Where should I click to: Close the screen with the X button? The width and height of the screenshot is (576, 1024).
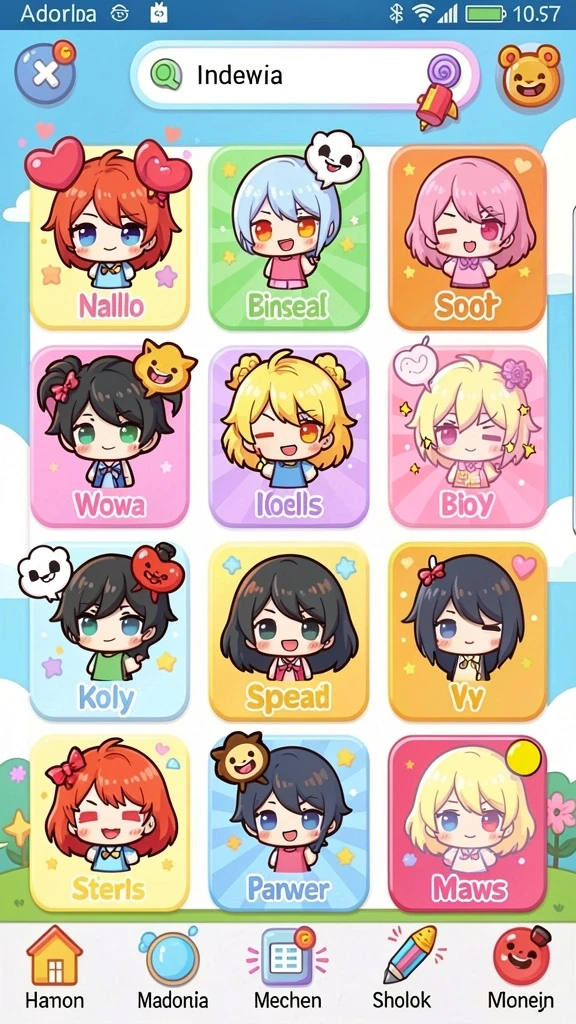pos(45,72)
